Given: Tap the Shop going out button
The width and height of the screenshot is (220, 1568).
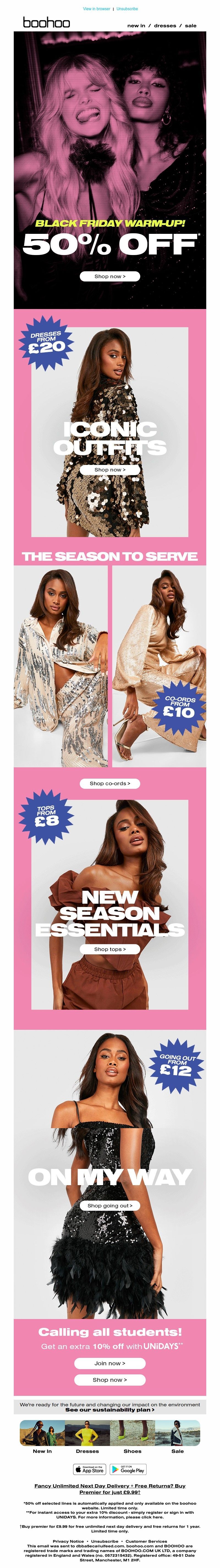Looking at the screenshot, I should point(110,1205).
